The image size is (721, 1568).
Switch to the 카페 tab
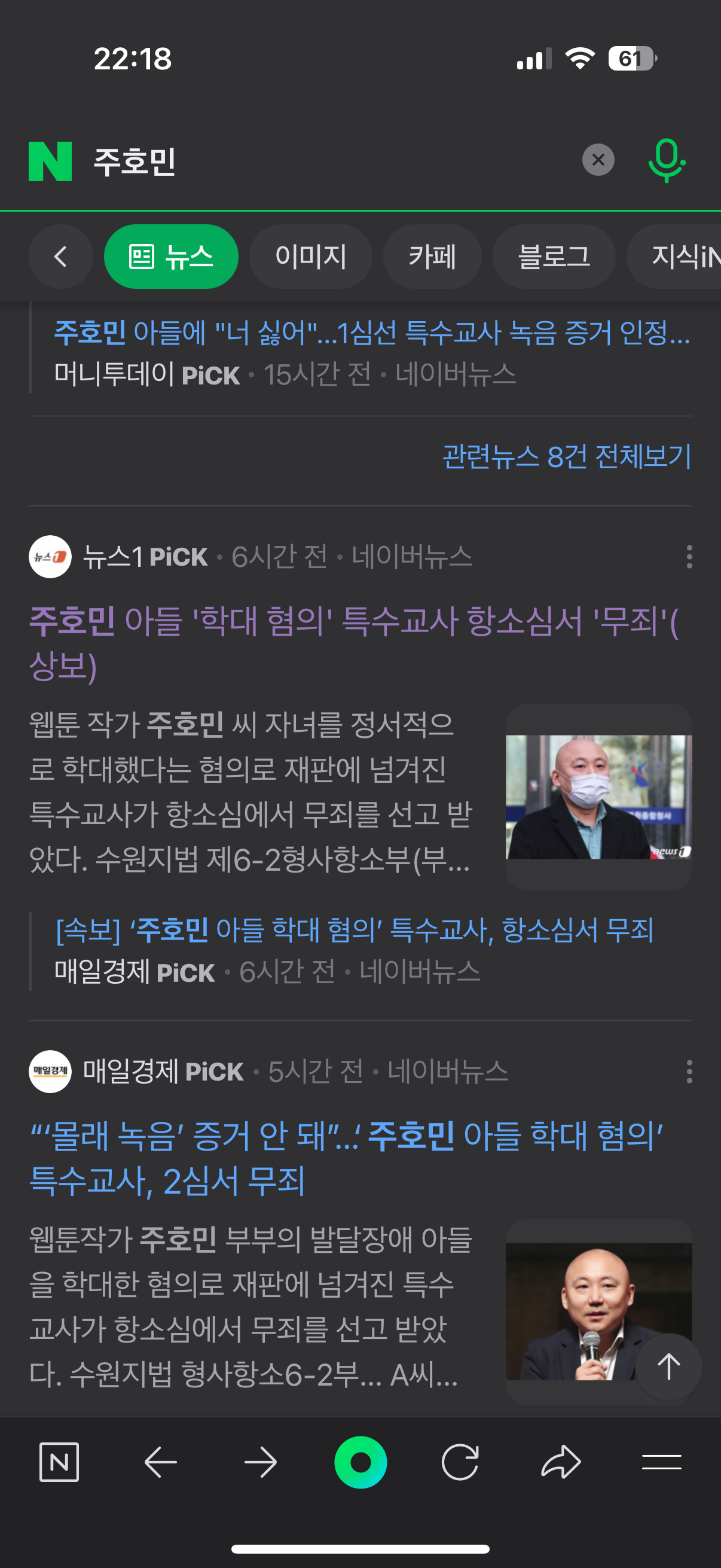point(432,257)
